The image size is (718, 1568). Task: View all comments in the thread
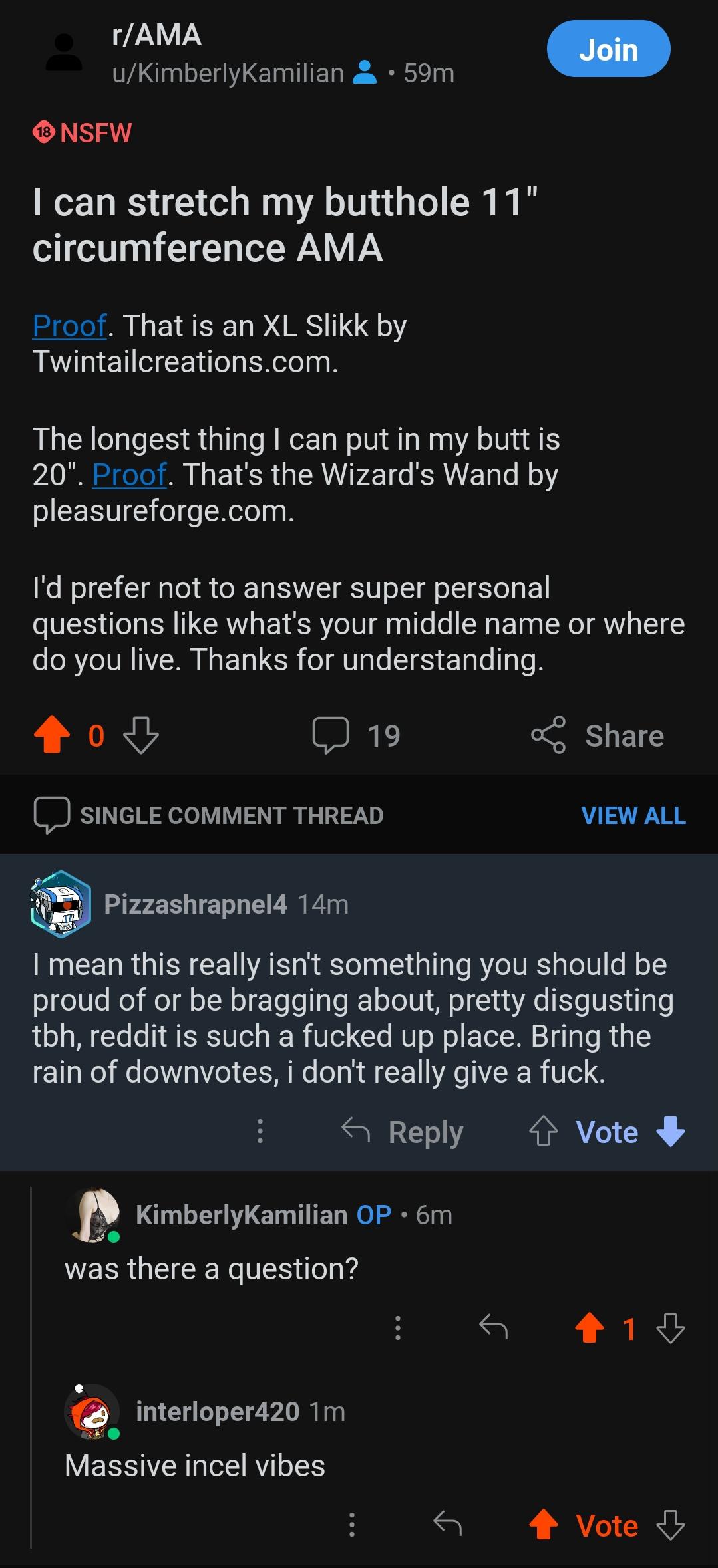click(x=633, y=815)
